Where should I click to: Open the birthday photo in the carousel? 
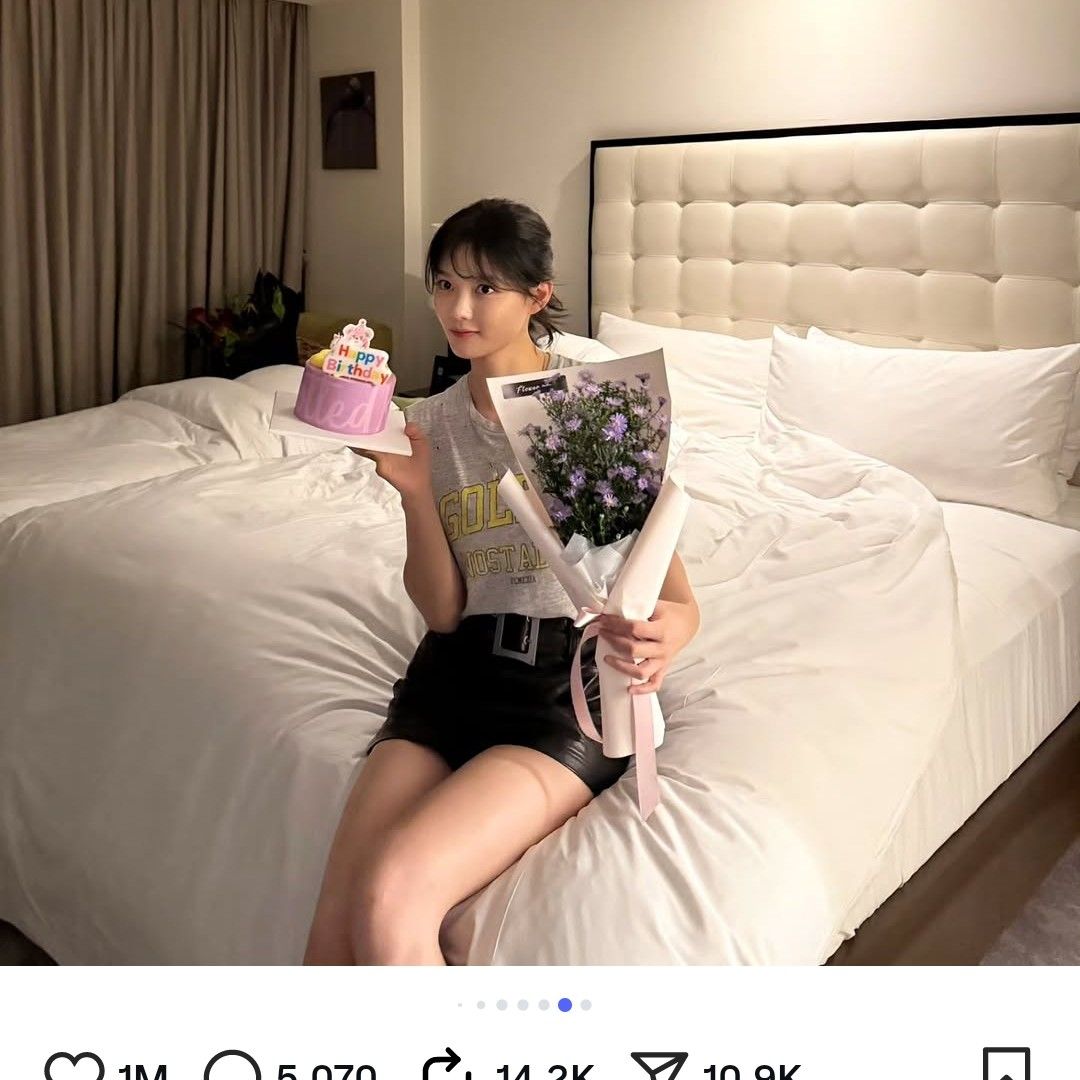tap(540, 482)
